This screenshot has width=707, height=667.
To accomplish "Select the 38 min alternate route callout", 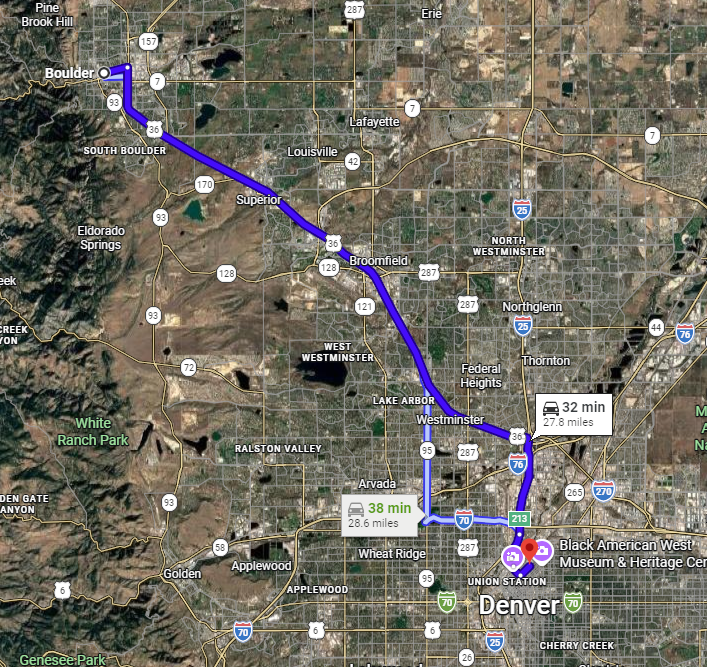I will pos(381,515).
